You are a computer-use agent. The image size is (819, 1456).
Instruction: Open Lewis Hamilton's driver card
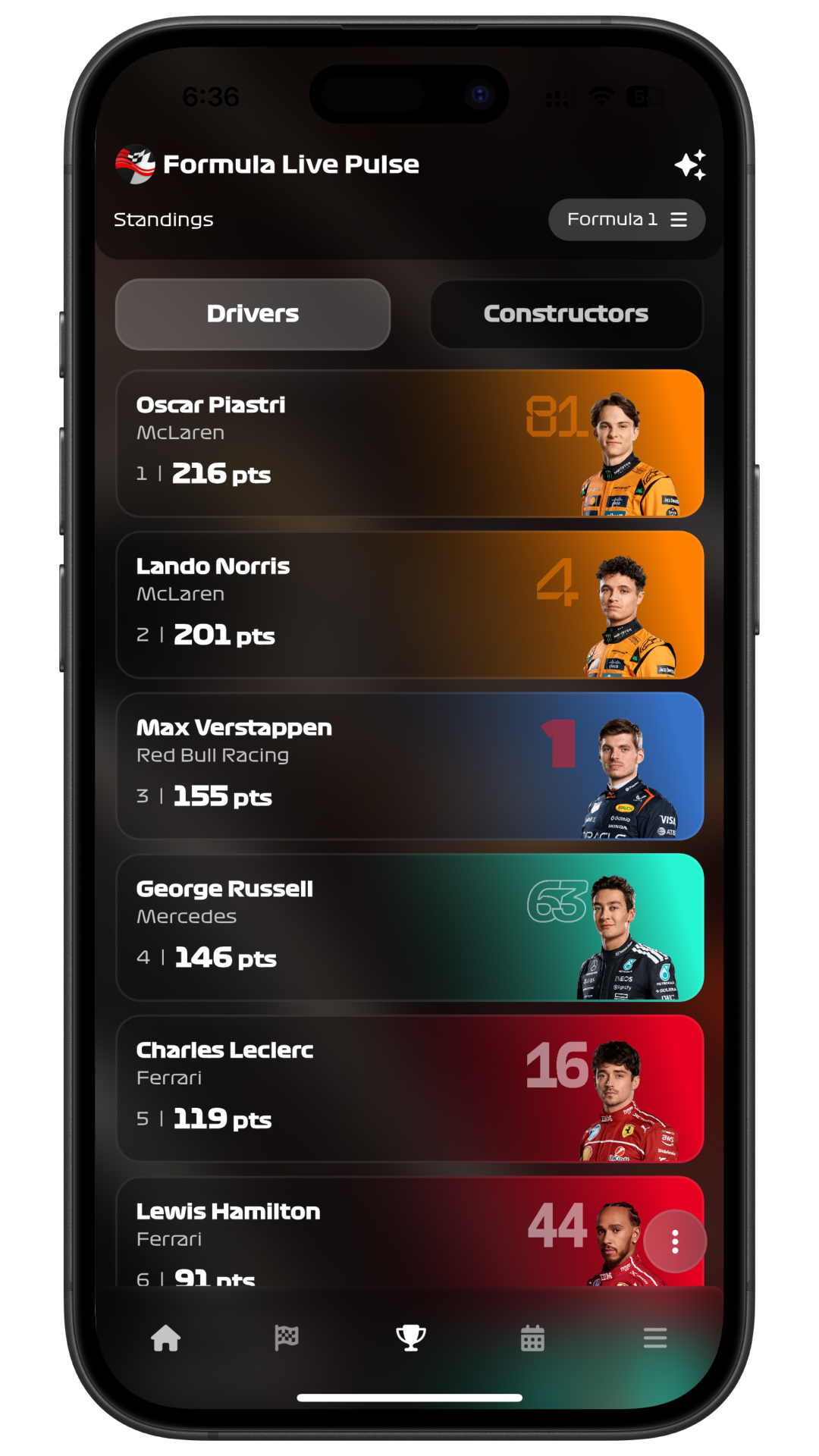point(364,1232)
